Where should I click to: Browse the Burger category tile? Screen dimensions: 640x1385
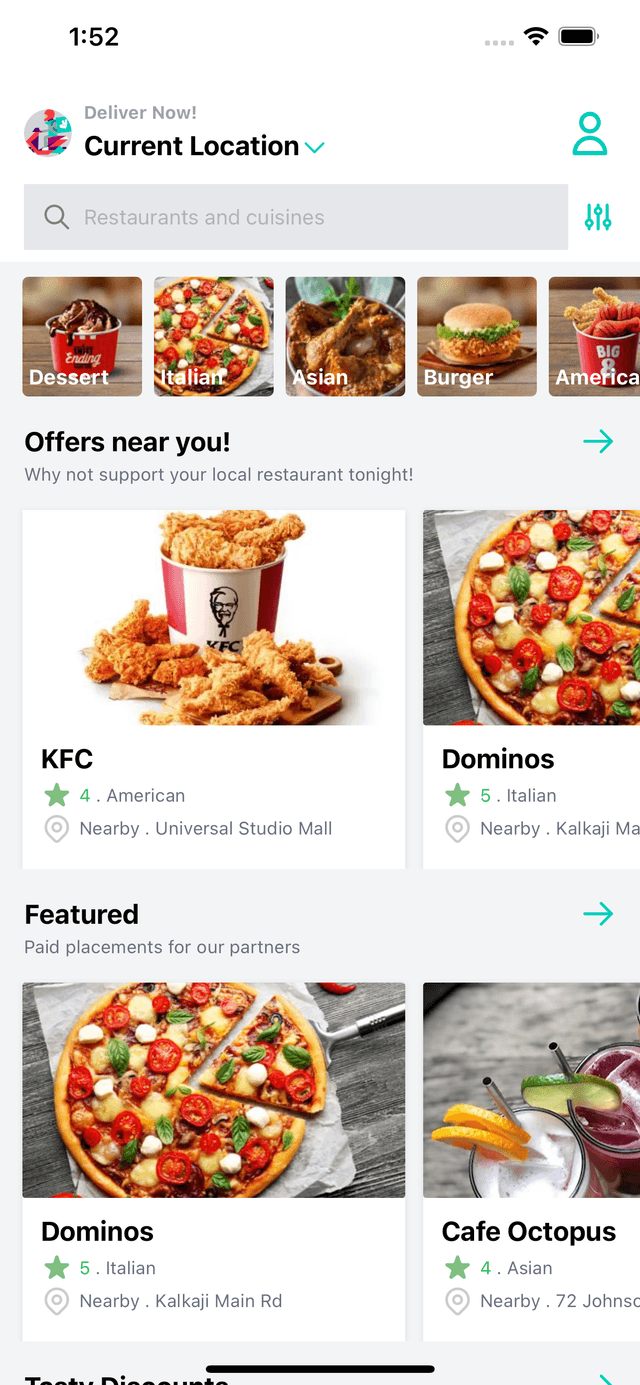tap(477, 337)
